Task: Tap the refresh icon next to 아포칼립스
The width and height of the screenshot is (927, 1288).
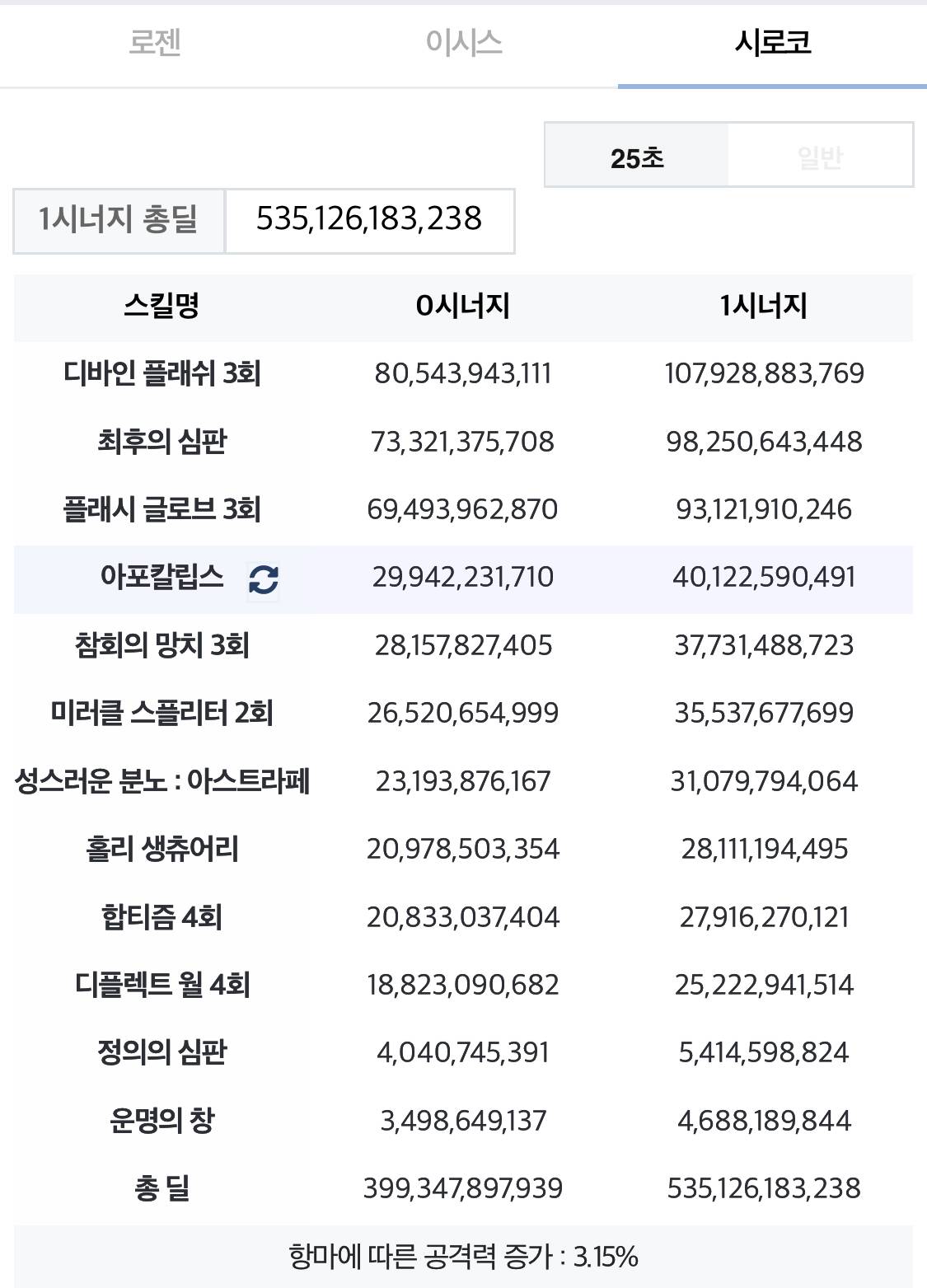Action: 264,579
